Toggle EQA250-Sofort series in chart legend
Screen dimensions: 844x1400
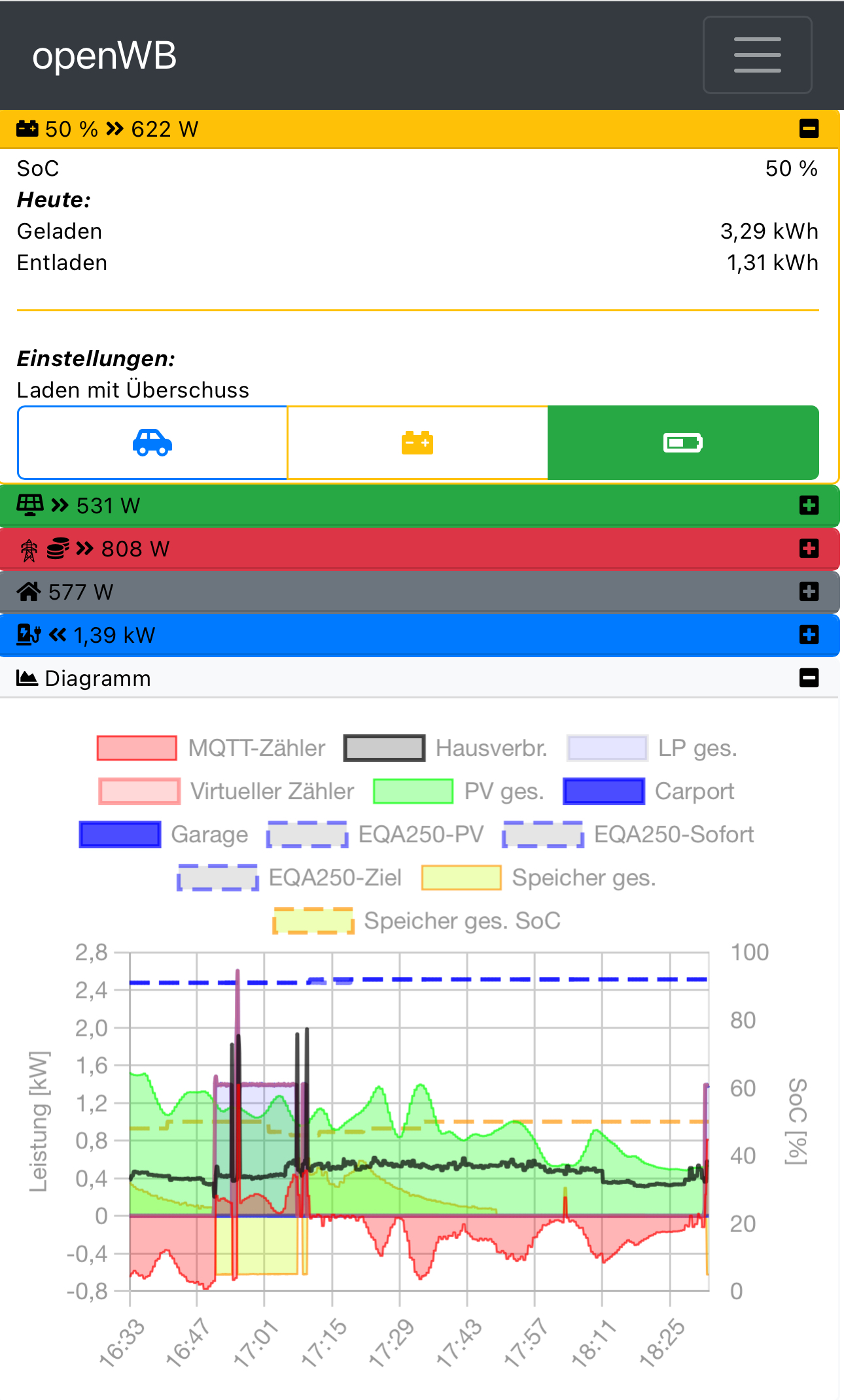point(628,834)
